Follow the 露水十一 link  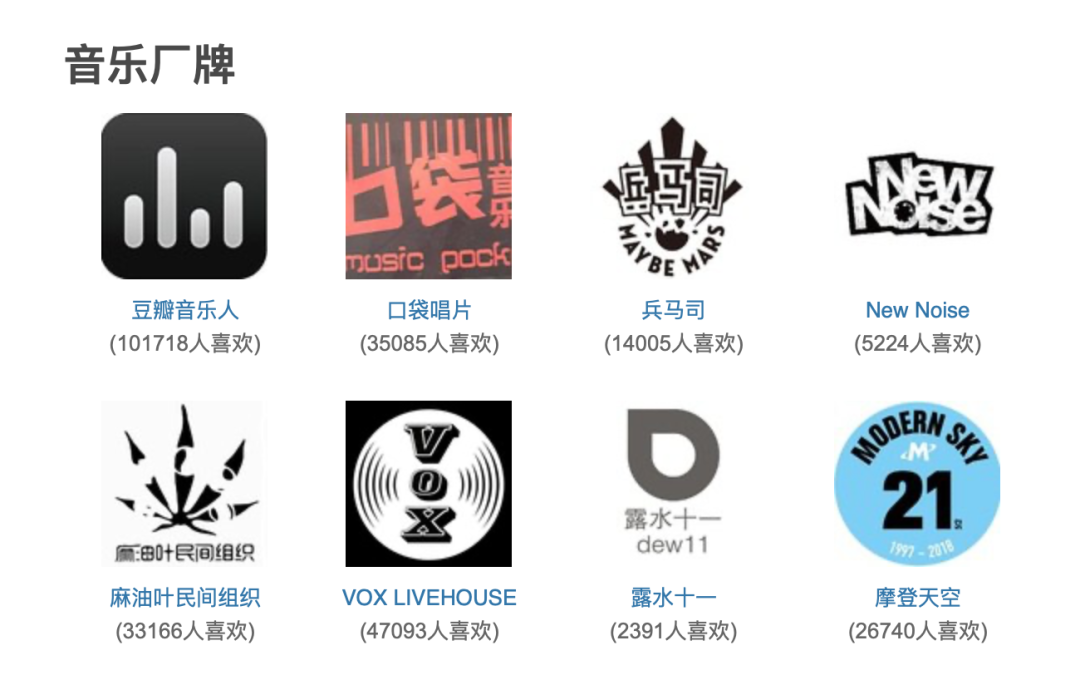(673, 598)
